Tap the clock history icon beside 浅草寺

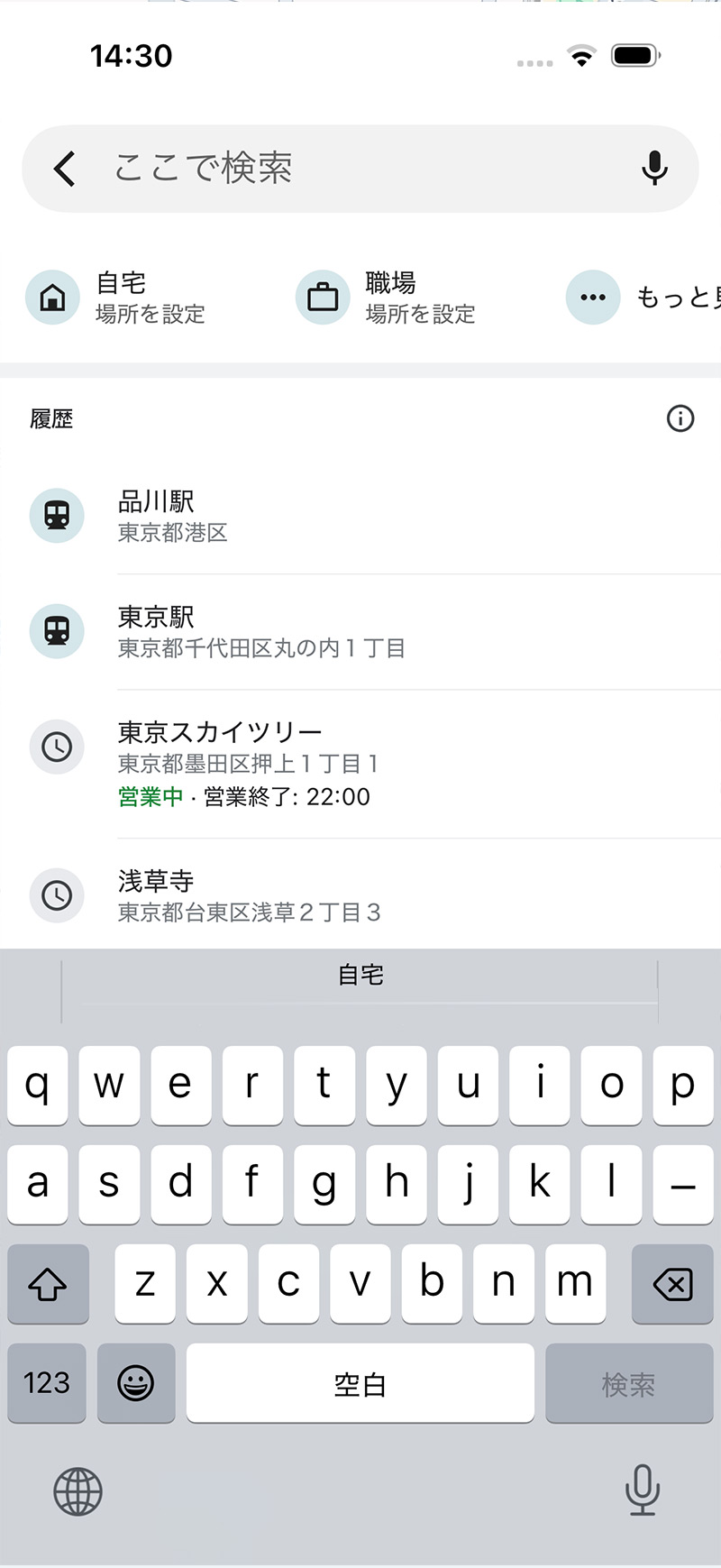click(x=57, y=895)
